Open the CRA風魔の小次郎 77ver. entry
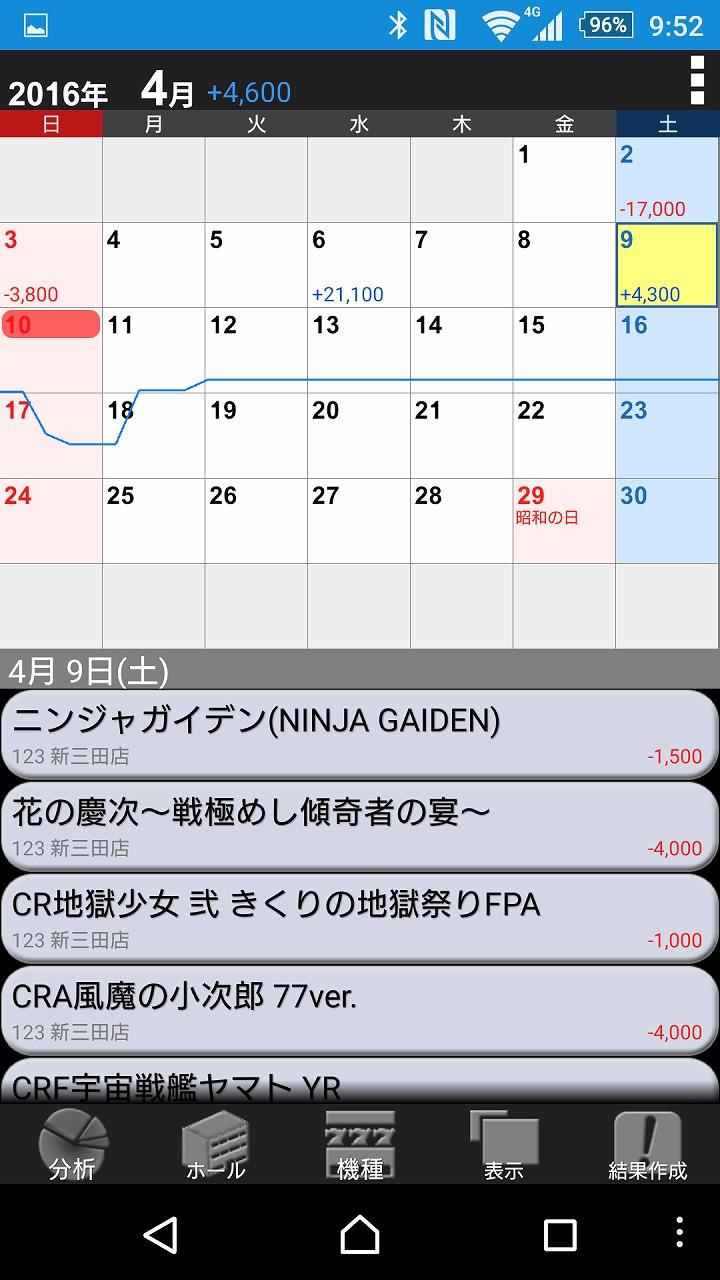Viewport: 720px width, 1280px height. click(x=360, y=1011)
